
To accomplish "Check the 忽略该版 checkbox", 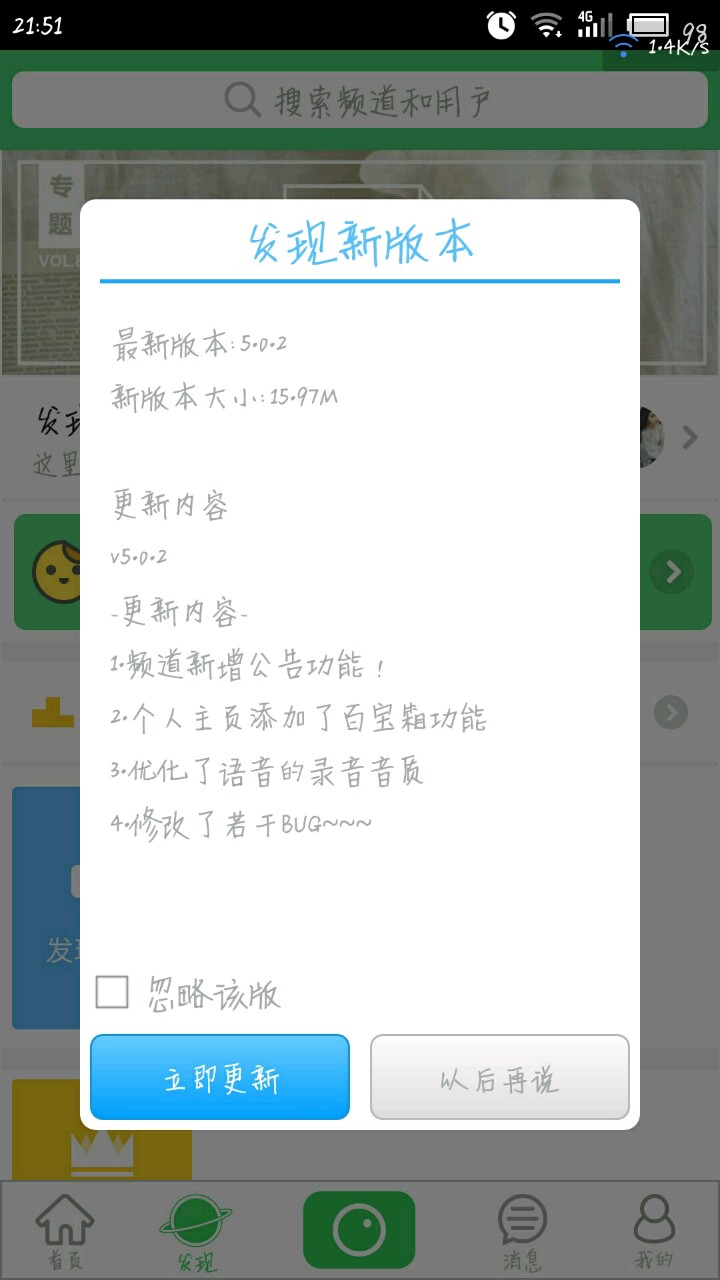I will pyautogui.click(x=112, y=993).
